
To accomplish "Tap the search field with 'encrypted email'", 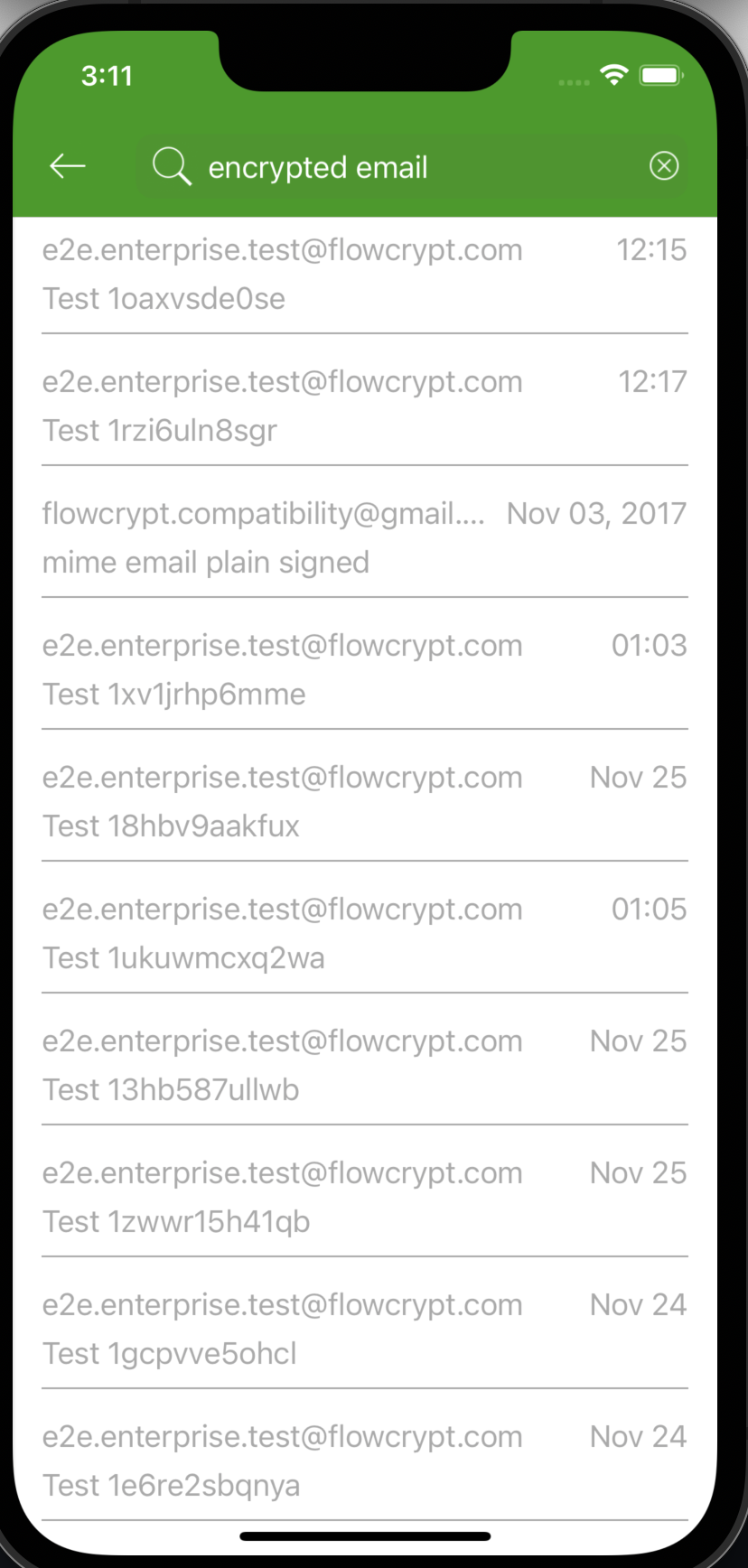I will [x=412, y=167].
